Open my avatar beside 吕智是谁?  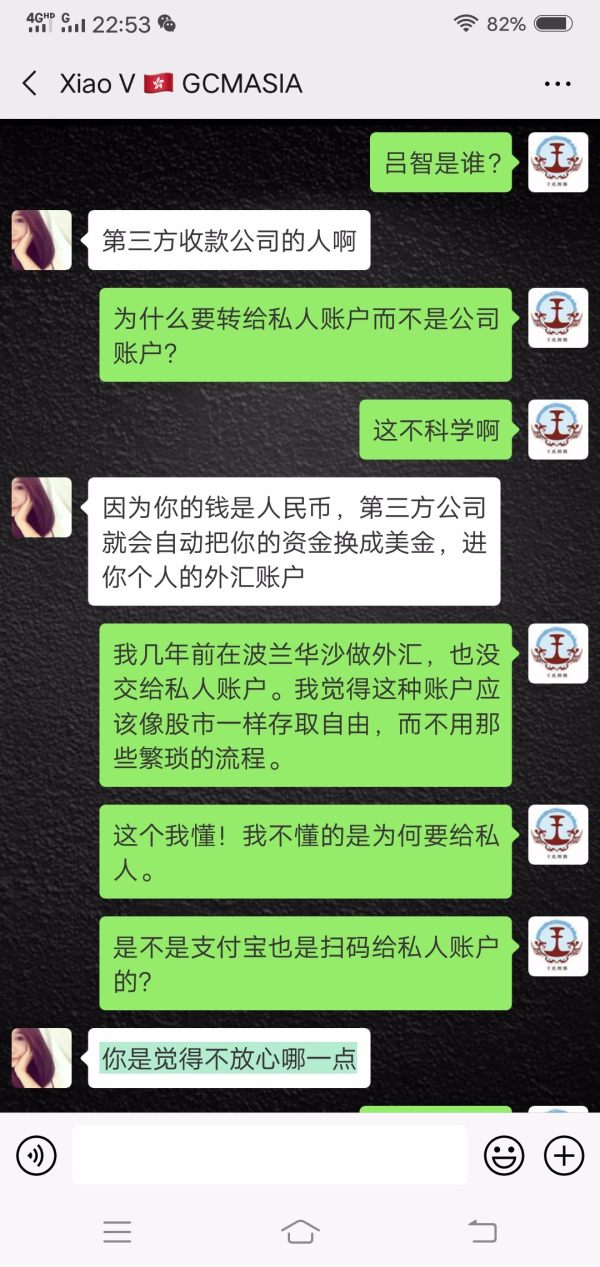558,162
